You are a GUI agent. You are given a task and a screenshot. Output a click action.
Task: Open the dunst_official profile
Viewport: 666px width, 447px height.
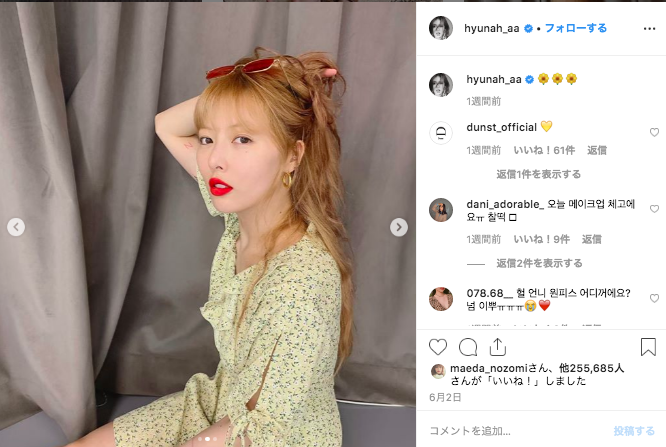501,127
